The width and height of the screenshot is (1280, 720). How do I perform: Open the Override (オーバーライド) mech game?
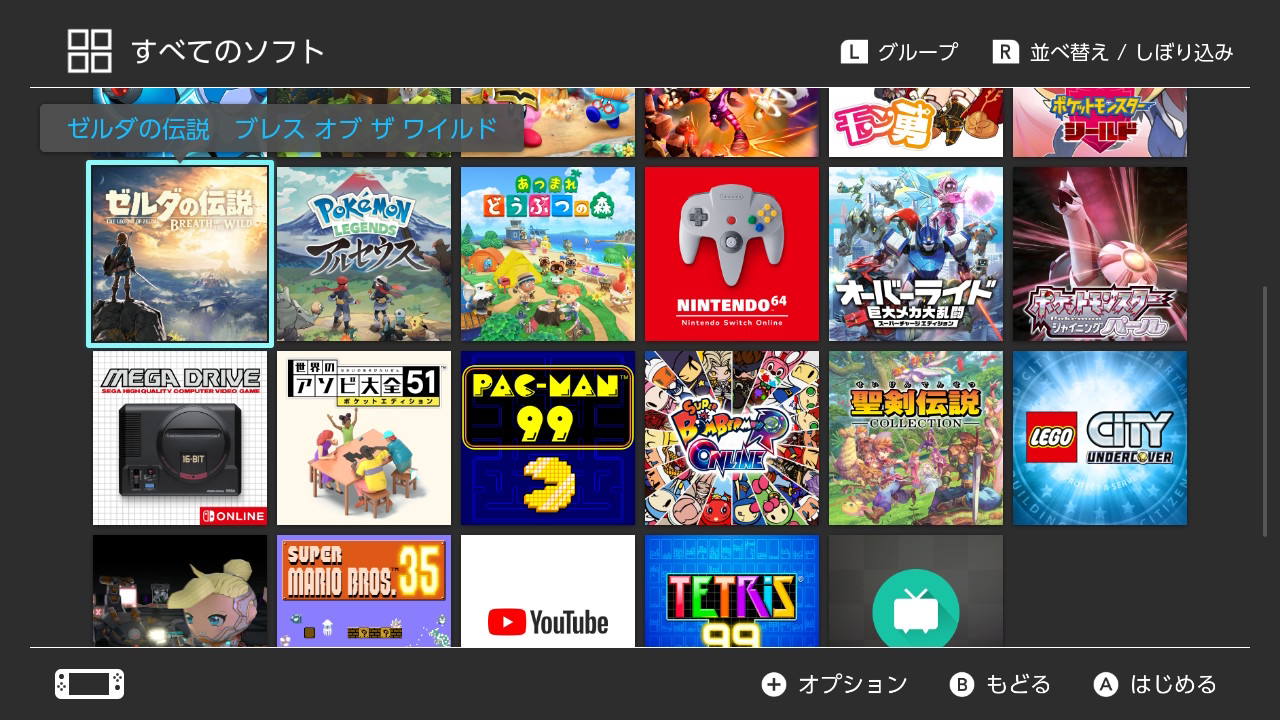(916, 254)
